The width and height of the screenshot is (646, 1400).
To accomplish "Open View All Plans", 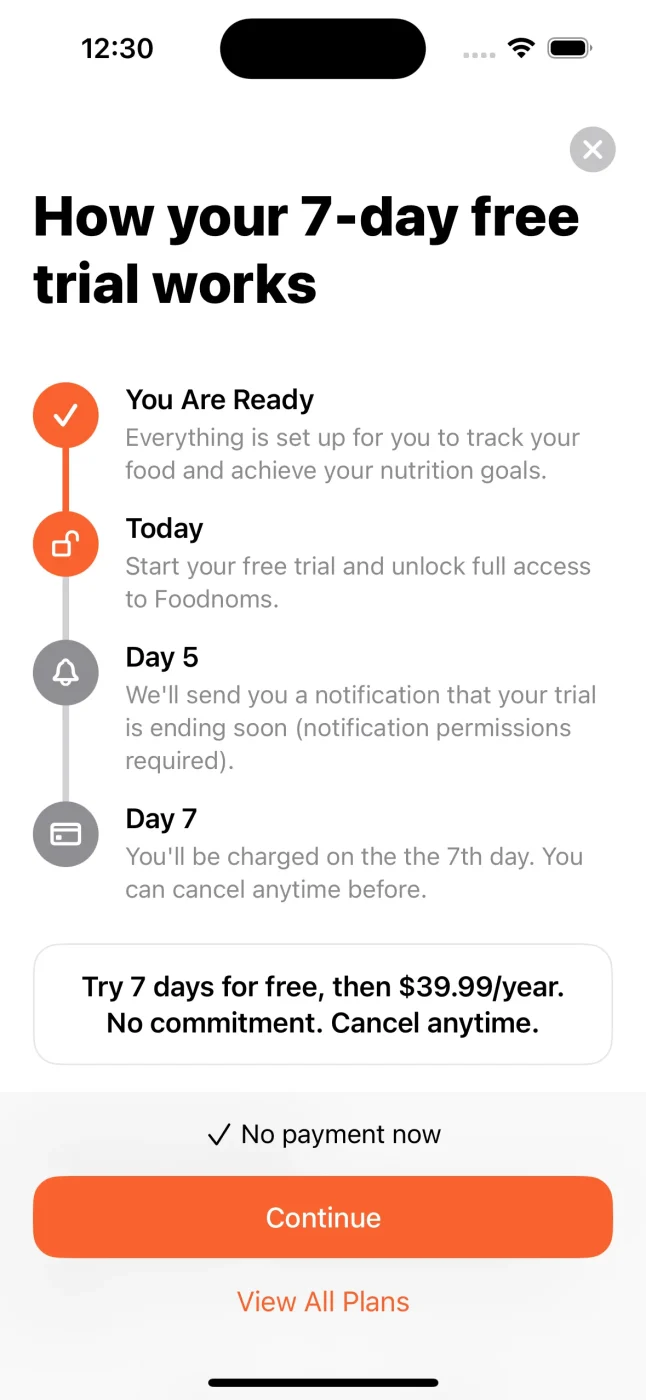I will [x=323, y=1302].
